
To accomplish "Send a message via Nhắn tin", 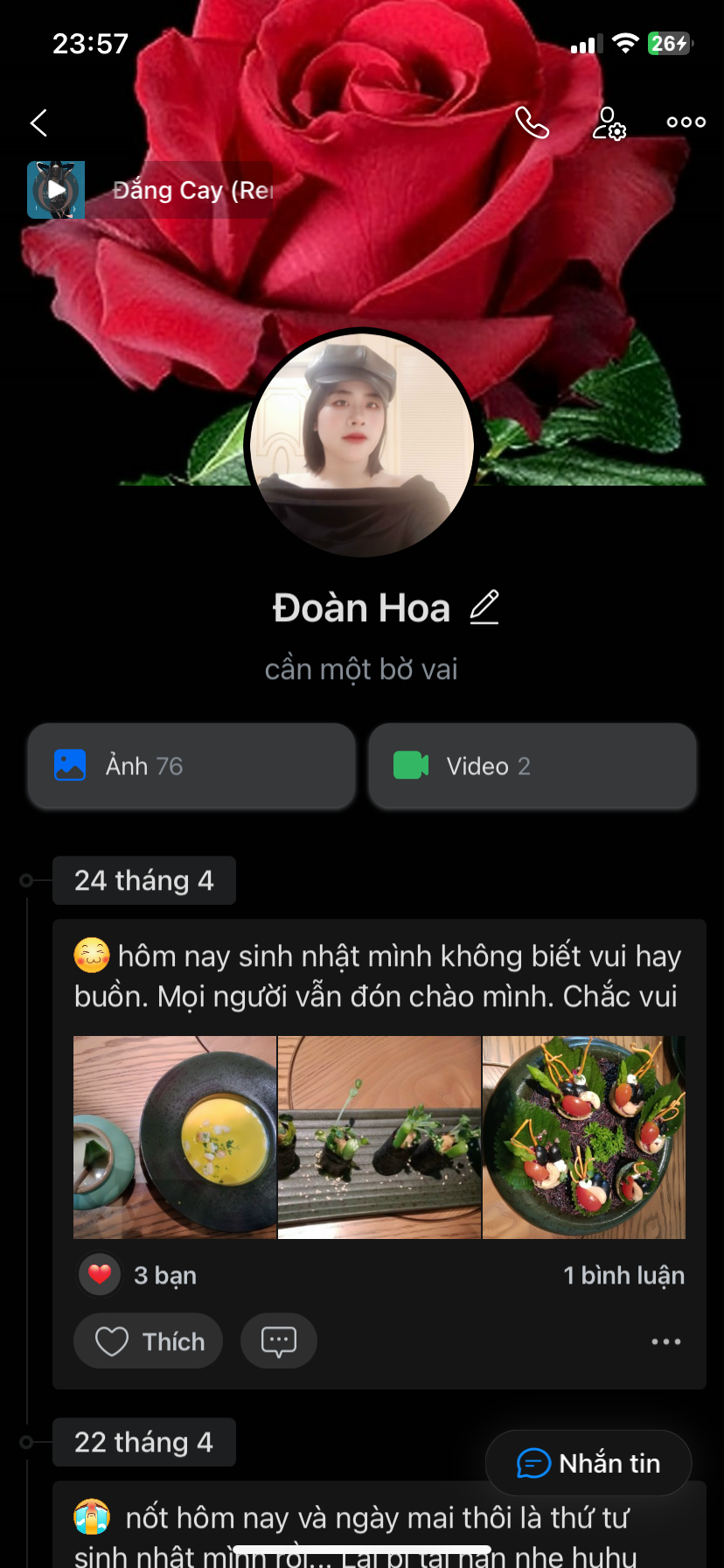I will click(x=588, y=1463).
